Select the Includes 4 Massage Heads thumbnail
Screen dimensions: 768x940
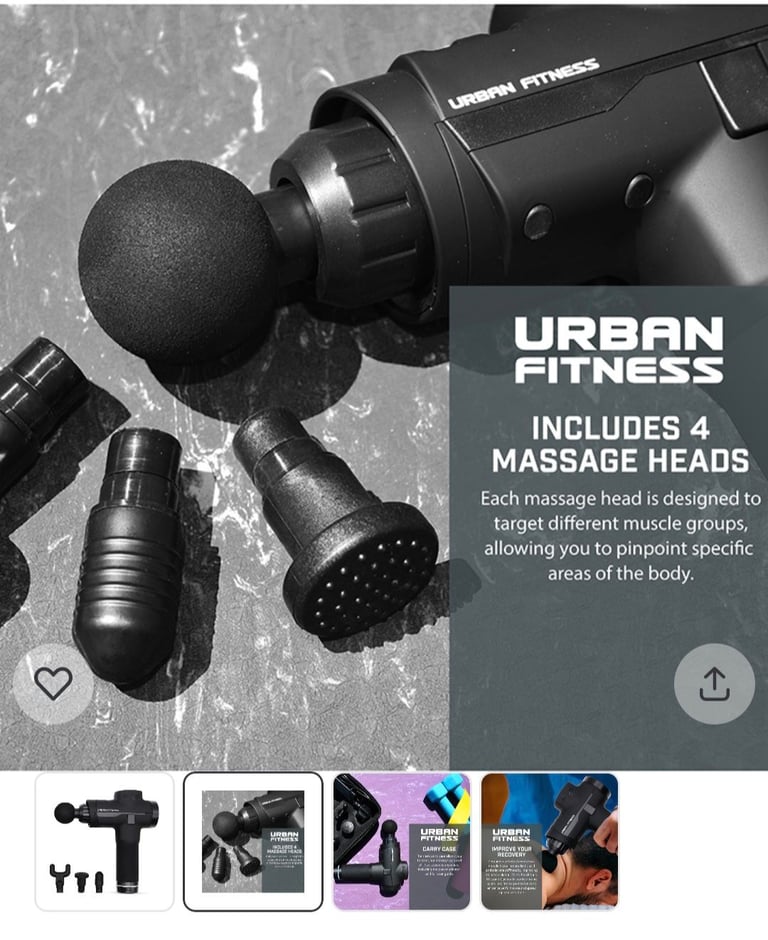coord(253,841)
